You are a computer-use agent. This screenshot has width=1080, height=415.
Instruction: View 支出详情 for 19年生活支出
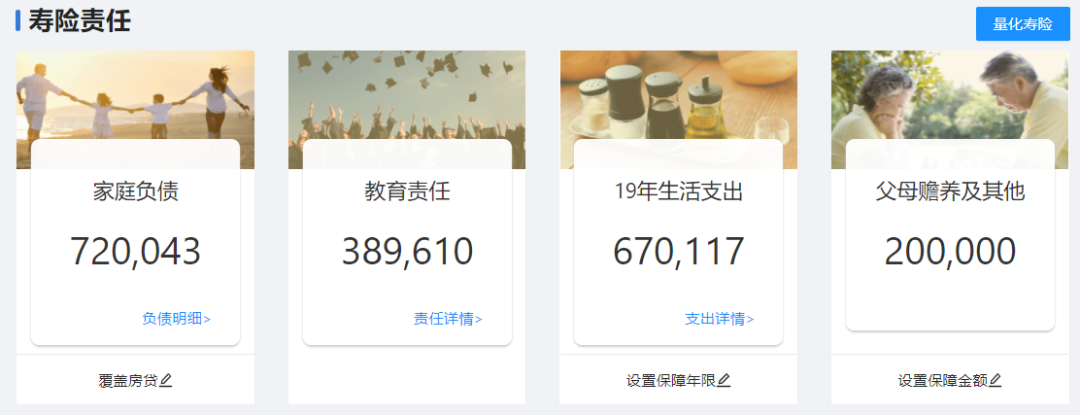pyautogui.click(x=719, y=319)
